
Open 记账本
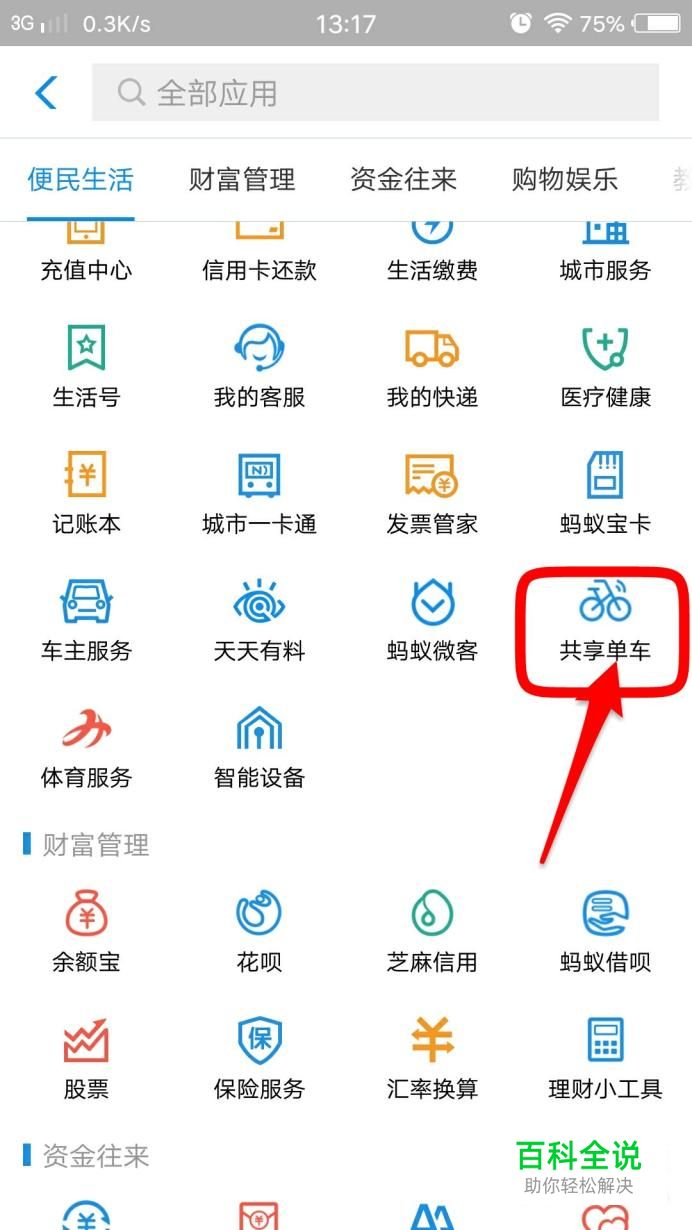coord(86,493)
